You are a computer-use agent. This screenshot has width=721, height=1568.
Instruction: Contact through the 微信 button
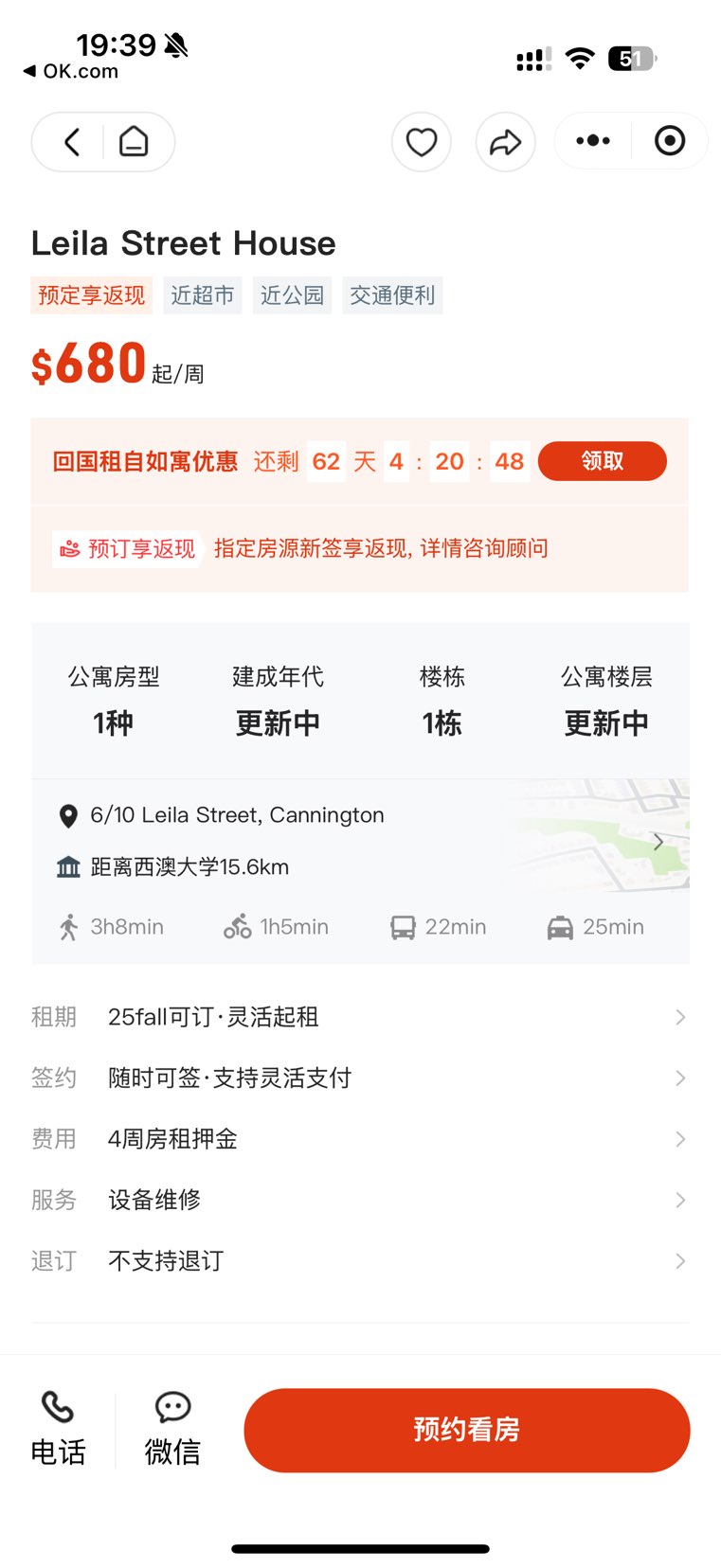pos(172,1430)
